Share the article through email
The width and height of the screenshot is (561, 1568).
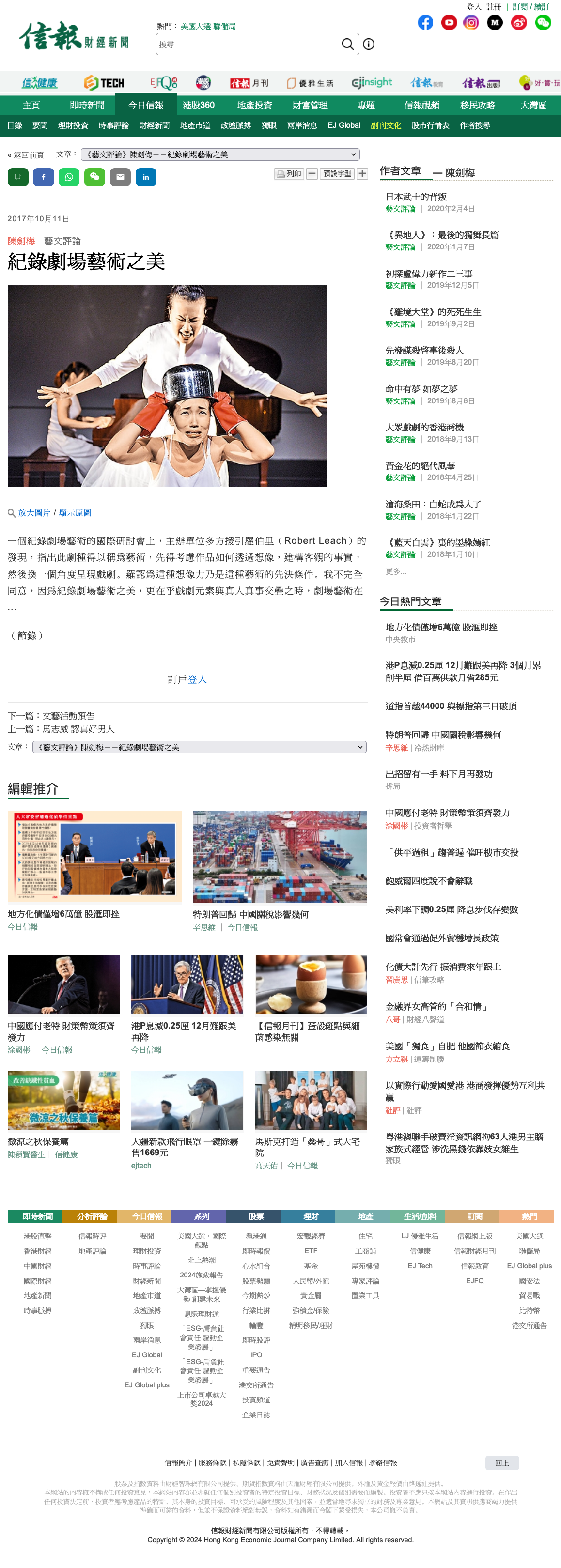pos(119,177)
